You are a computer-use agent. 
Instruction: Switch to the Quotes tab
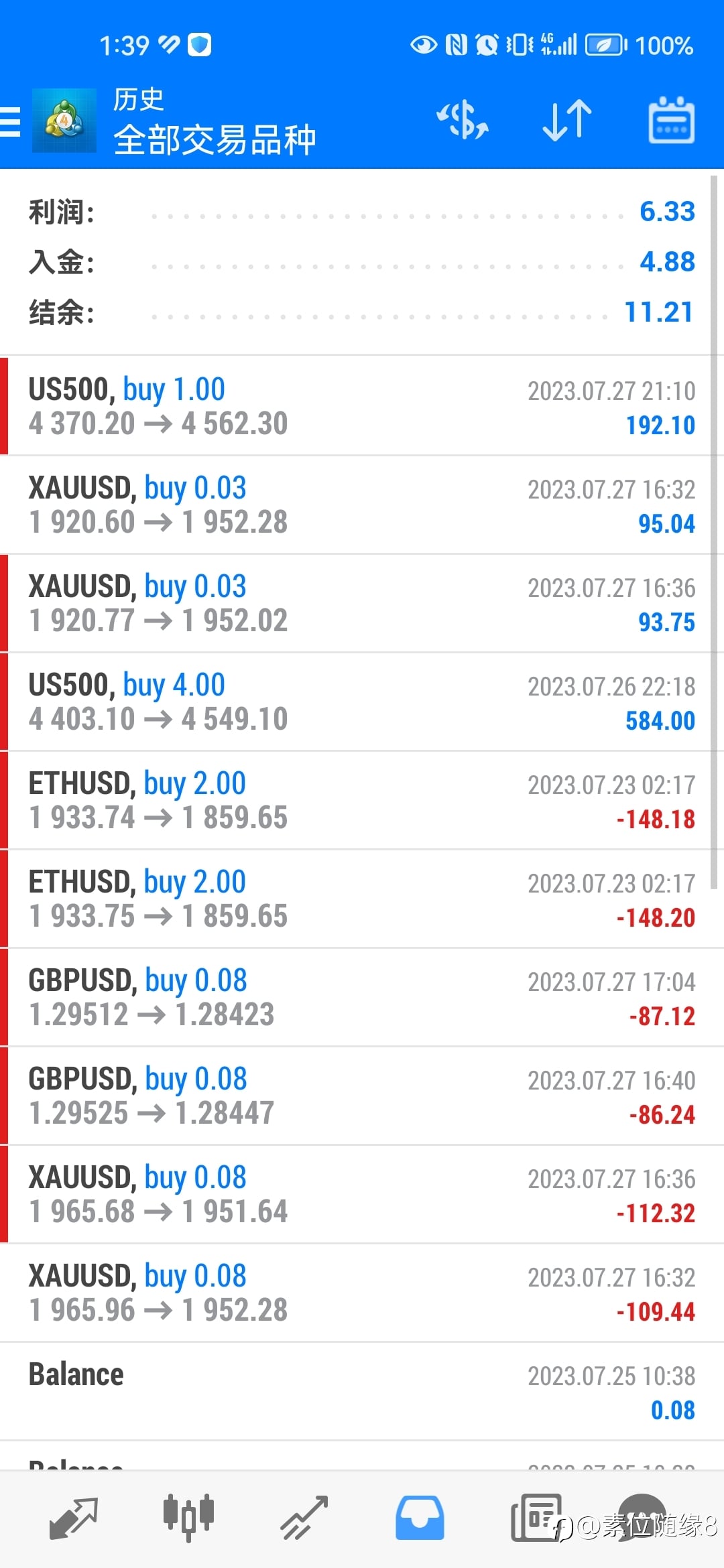coord(74,1517)
